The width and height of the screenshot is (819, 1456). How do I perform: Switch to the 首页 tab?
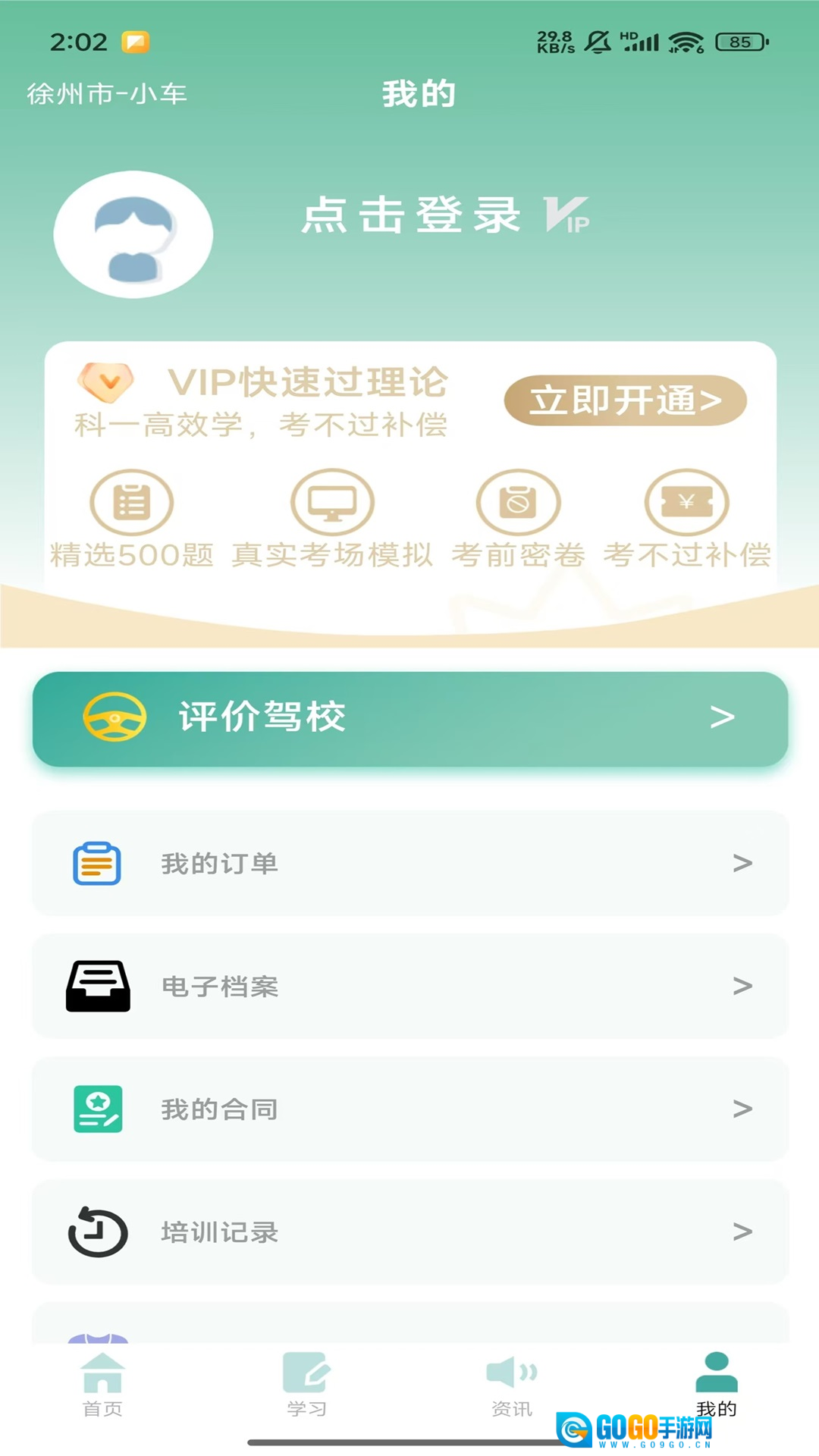102,1385
